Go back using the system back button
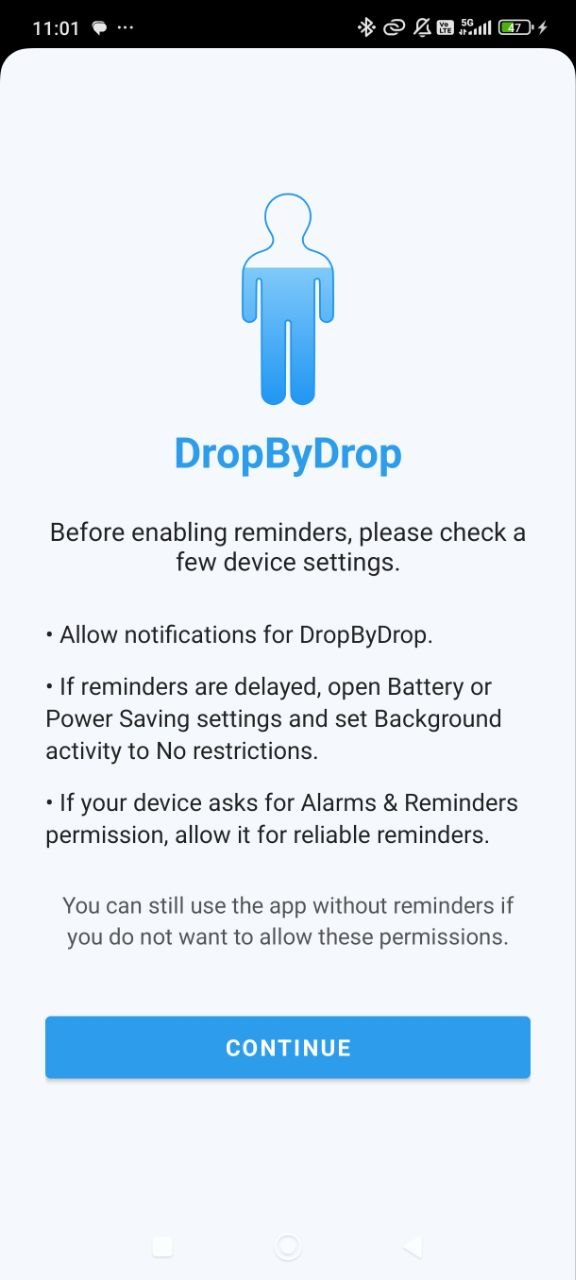This screenshot has width=576, height=1280. [412, 1246]
